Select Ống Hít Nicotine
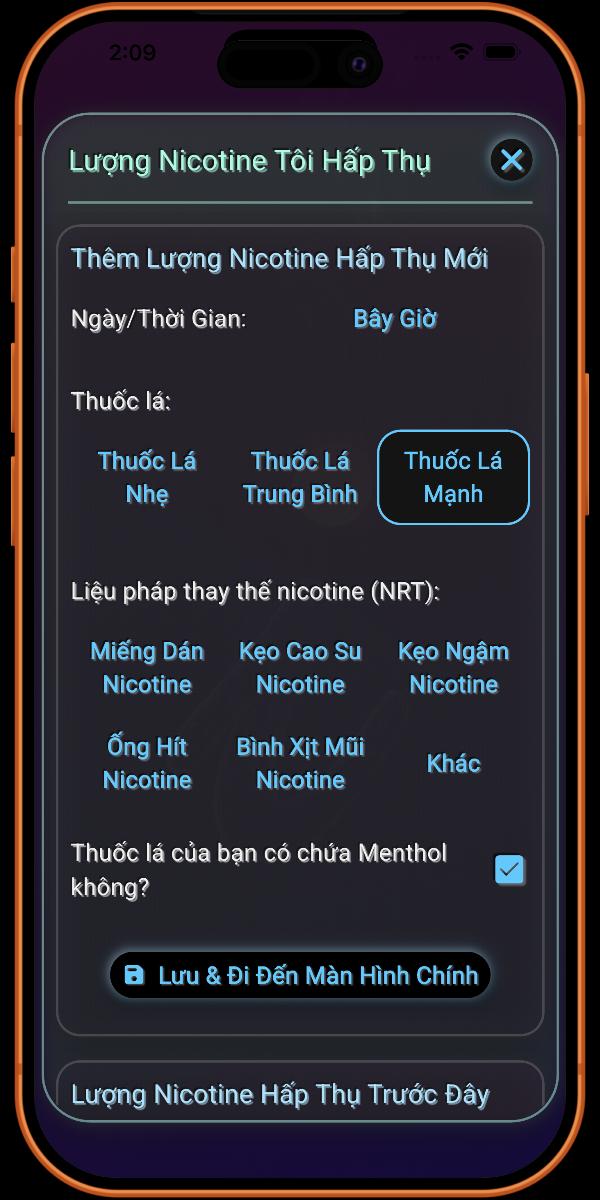This screenshot has height=1200, width=600. (x=147, y=763)
